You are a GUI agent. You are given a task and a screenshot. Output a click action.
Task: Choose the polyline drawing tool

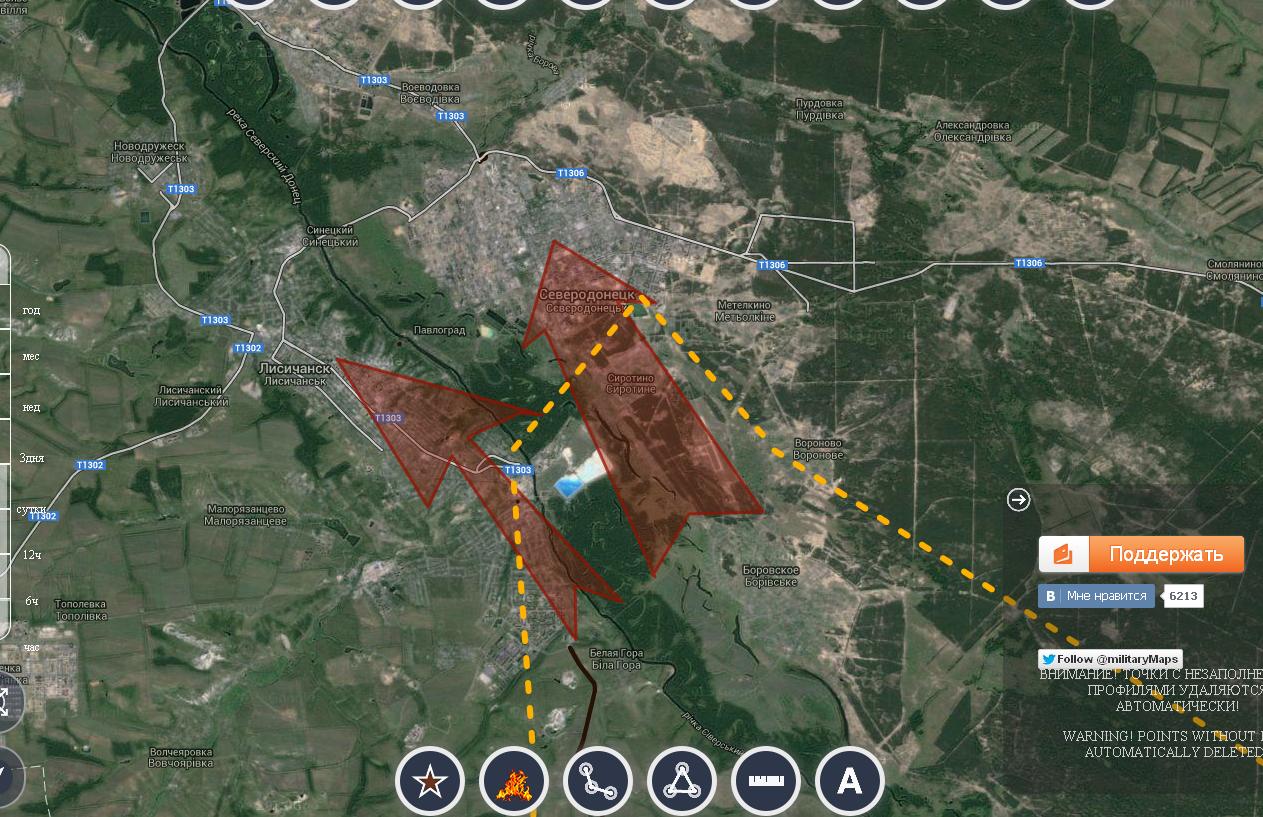(598, 782)
